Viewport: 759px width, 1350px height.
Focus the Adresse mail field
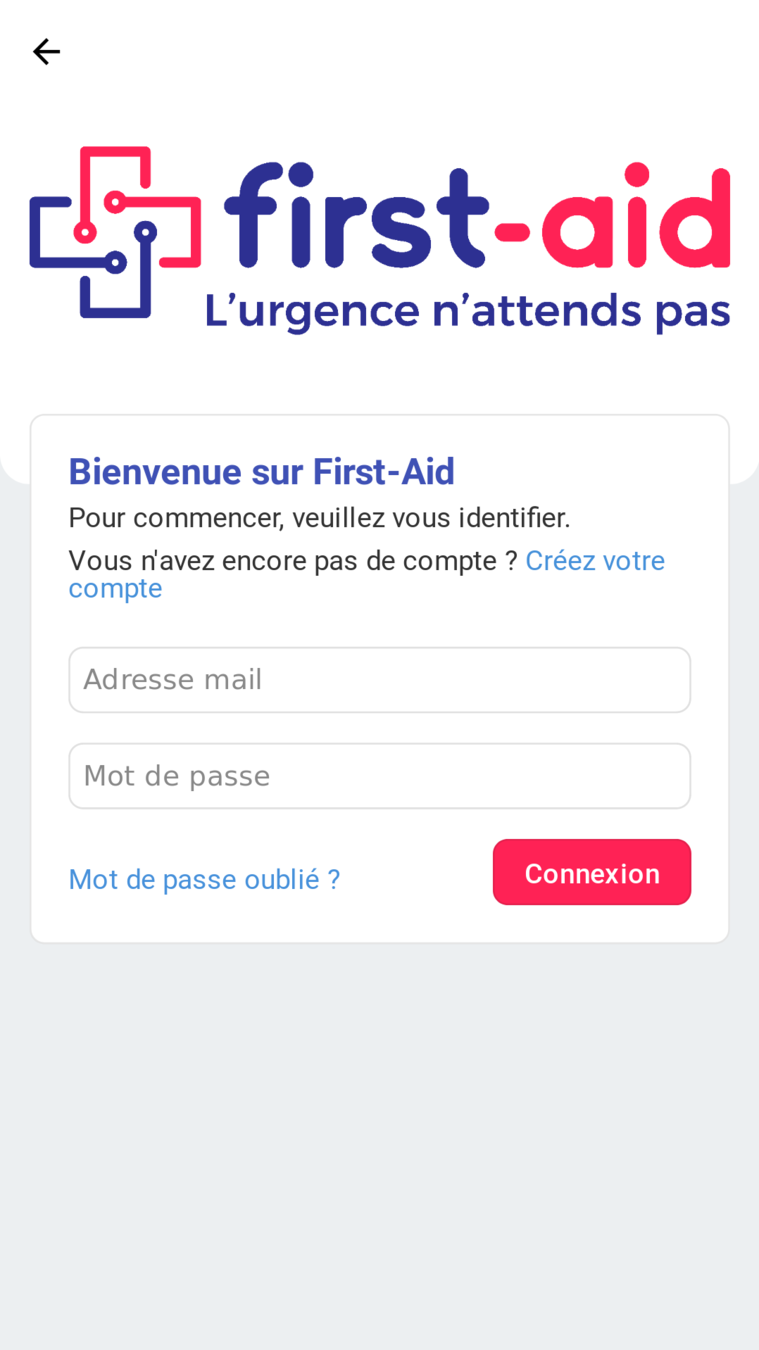point(379,680)
